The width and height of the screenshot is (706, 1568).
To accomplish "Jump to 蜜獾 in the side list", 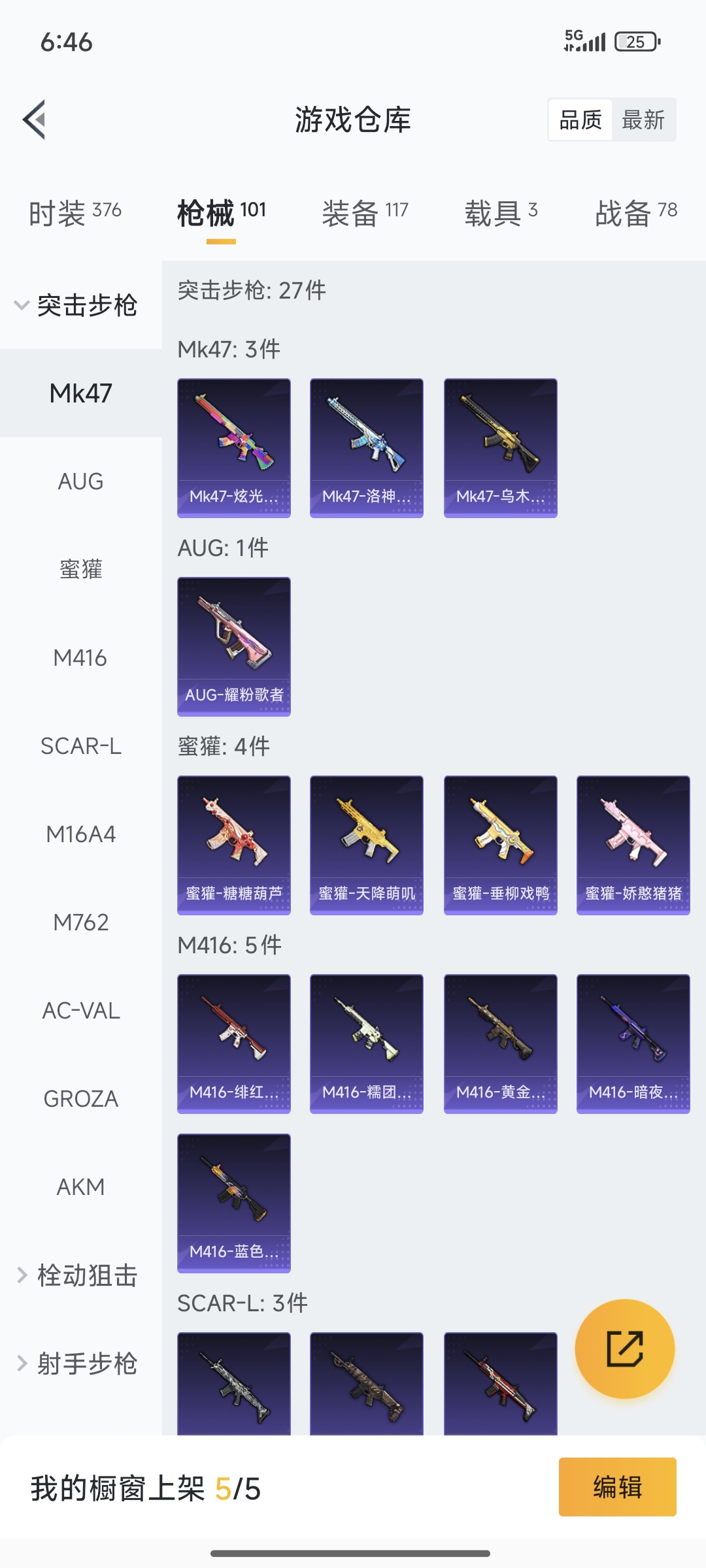I will [x=80, y=569].
